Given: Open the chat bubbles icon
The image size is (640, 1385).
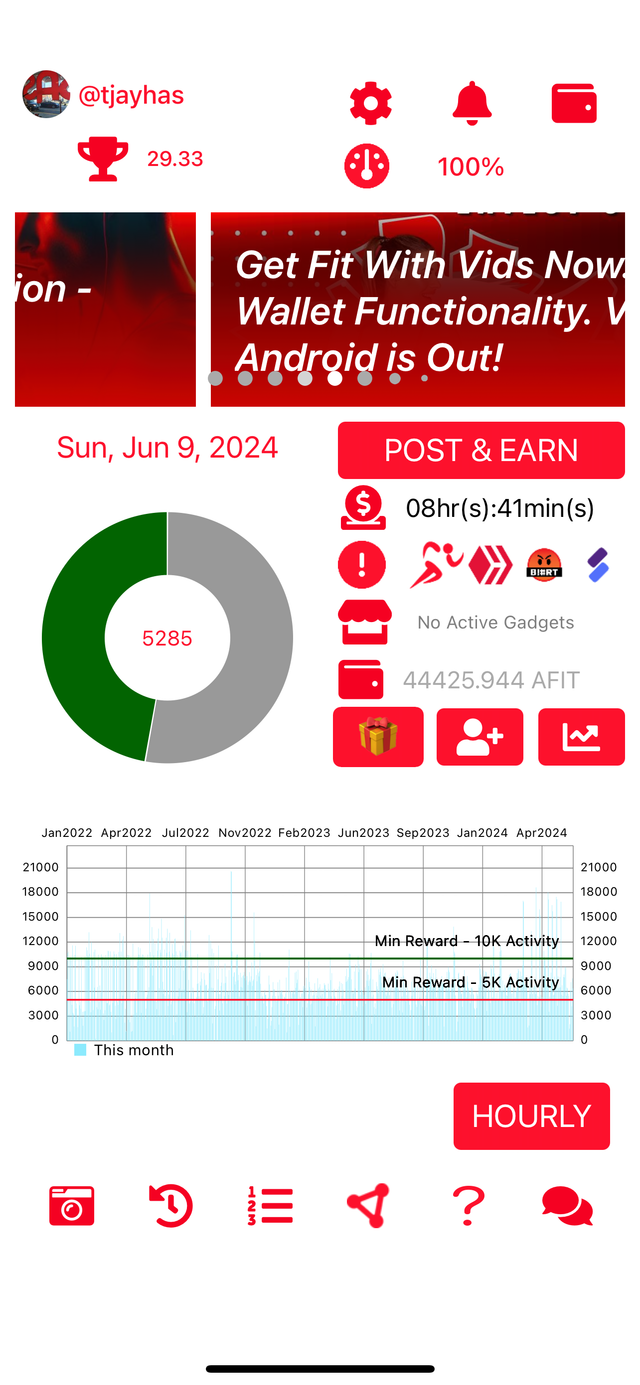Looking at the screenshot, I should (x=567, y=1206).
